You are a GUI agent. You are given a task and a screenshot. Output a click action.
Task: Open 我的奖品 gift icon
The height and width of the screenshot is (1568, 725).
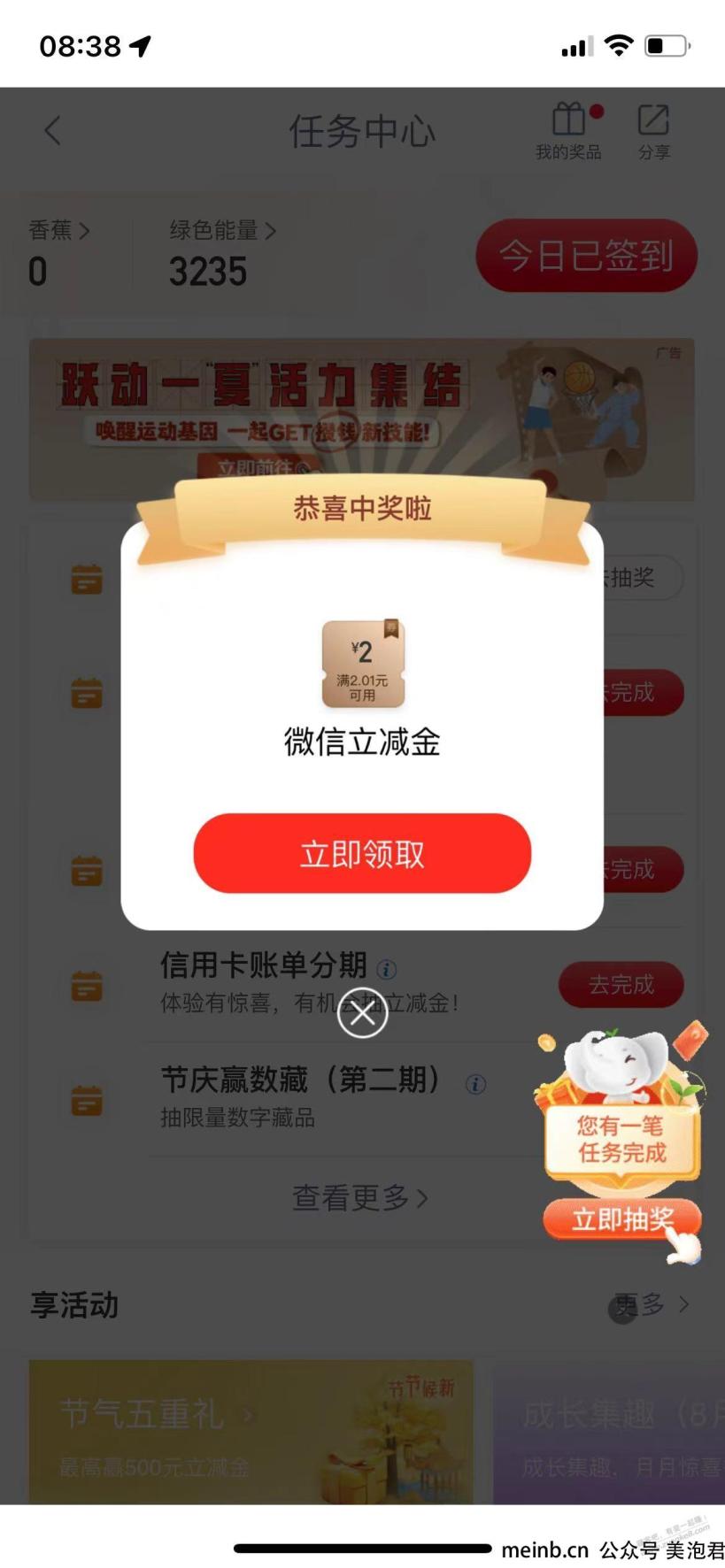point(568,131)
